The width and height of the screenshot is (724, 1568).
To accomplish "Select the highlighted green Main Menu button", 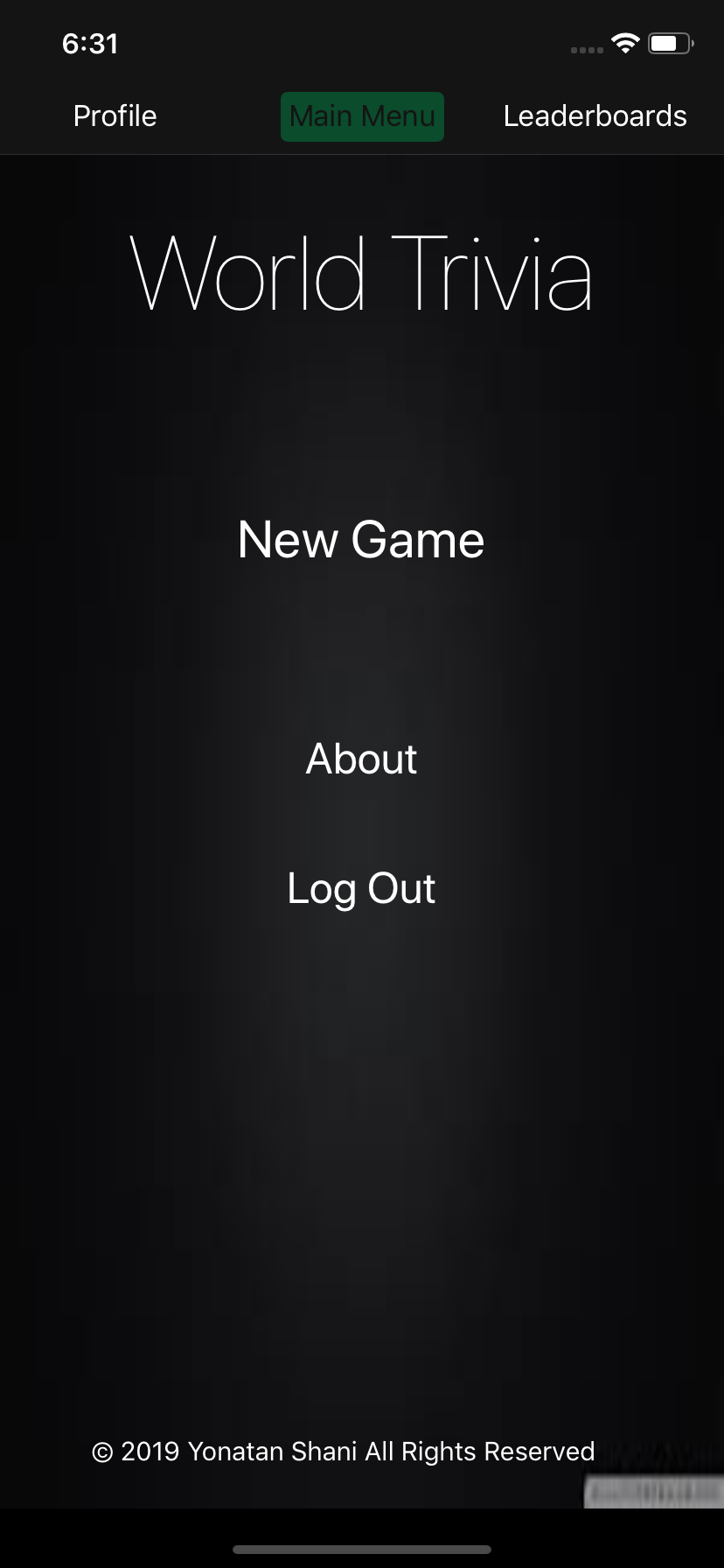I will click(x=361, y=115).
